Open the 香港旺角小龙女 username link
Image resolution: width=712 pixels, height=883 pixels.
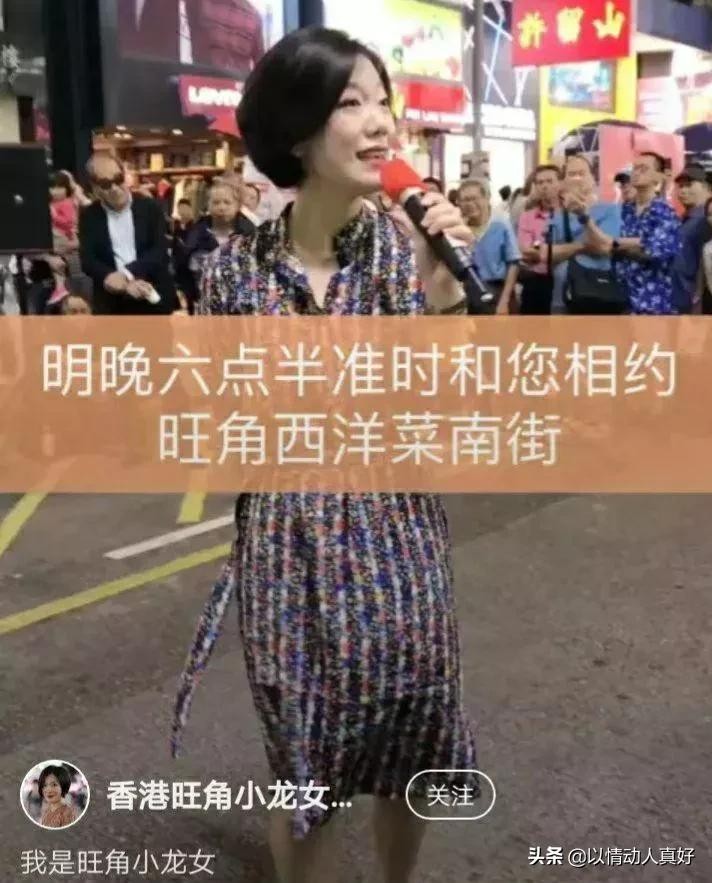229,796
